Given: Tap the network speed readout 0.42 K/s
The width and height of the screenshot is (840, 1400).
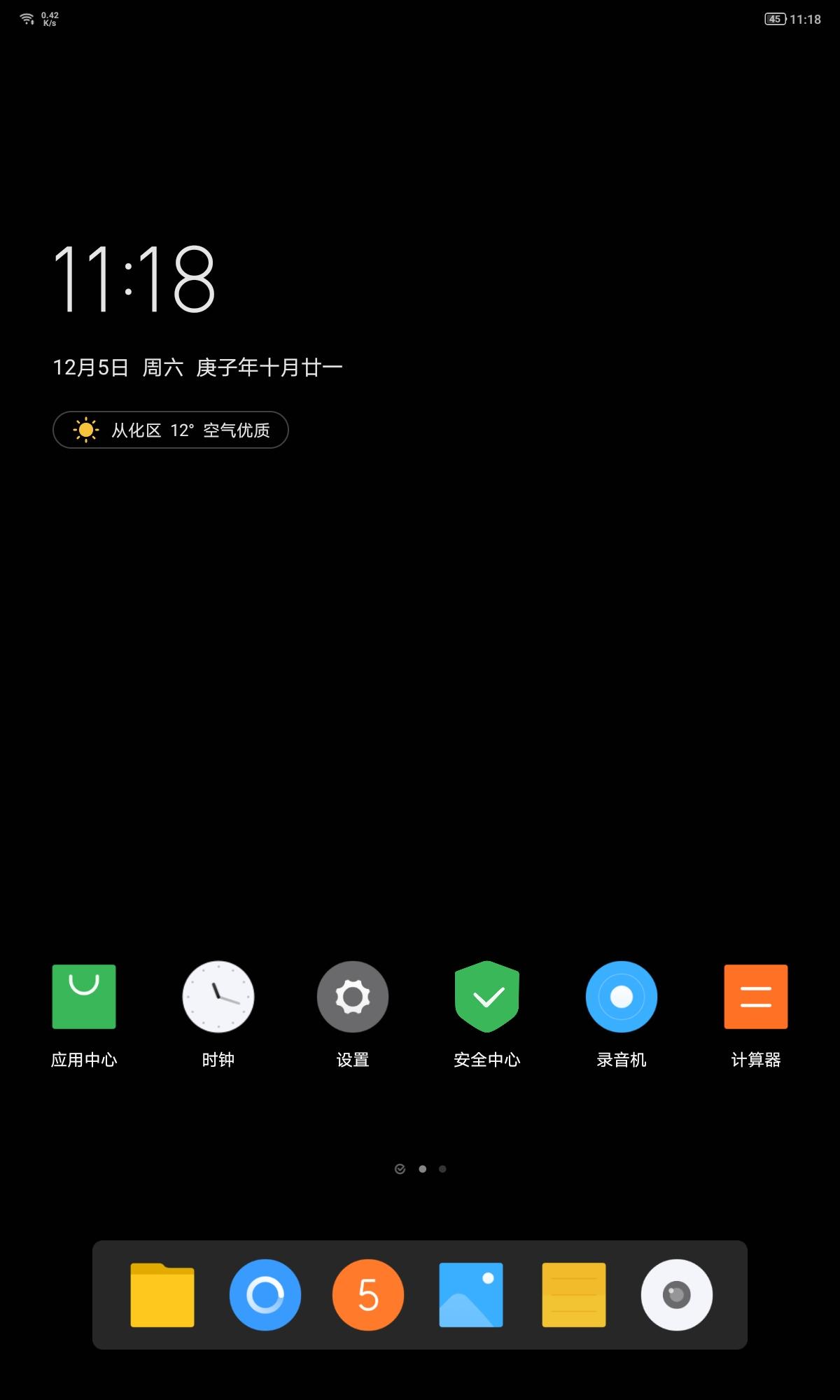Looking at the screenshot, I should click(x=50, y=19).
